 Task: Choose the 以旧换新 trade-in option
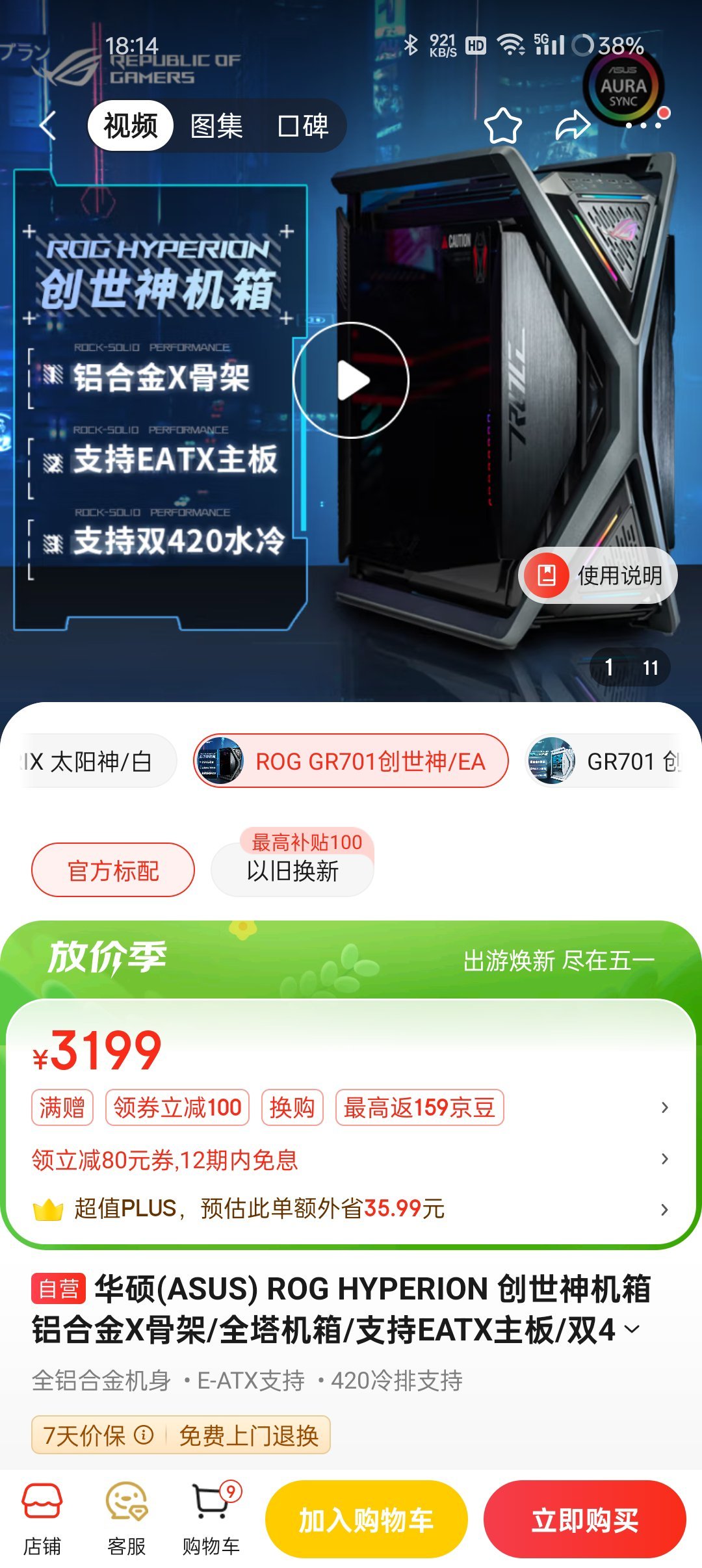pos(292,870)
